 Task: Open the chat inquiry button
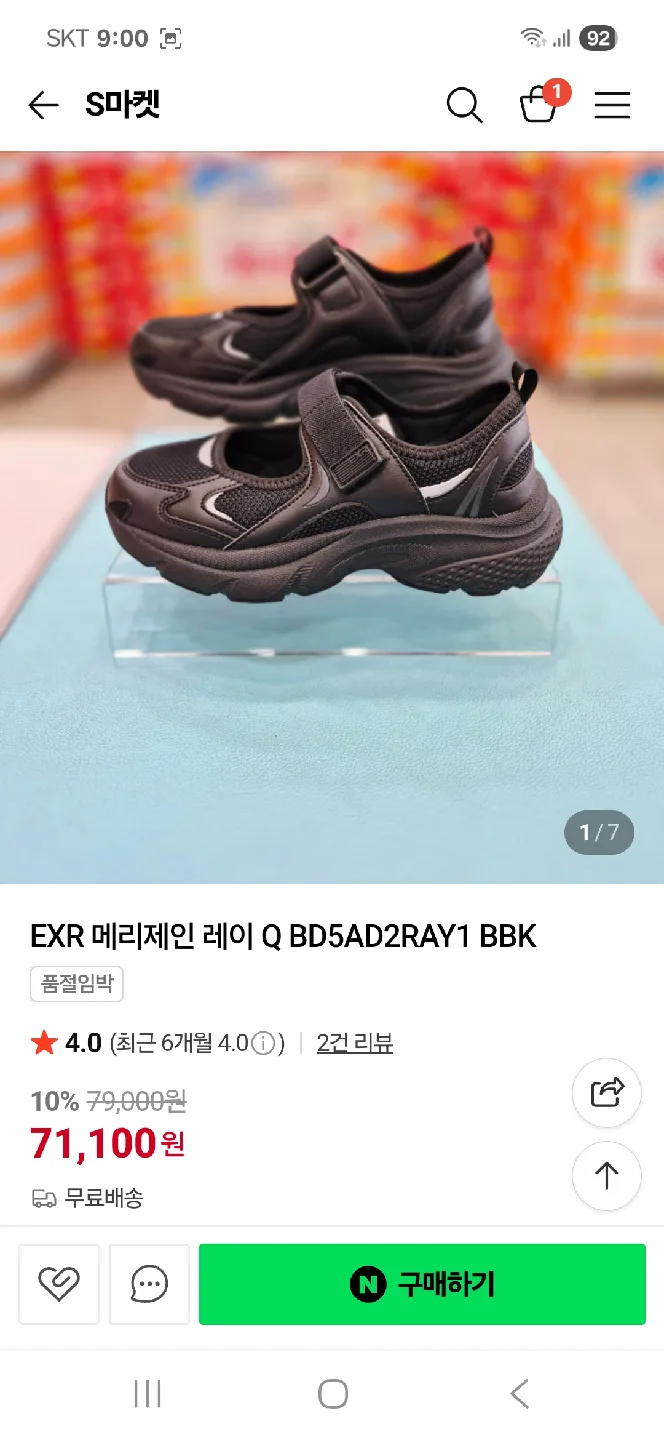click(x=149, y=1284)
